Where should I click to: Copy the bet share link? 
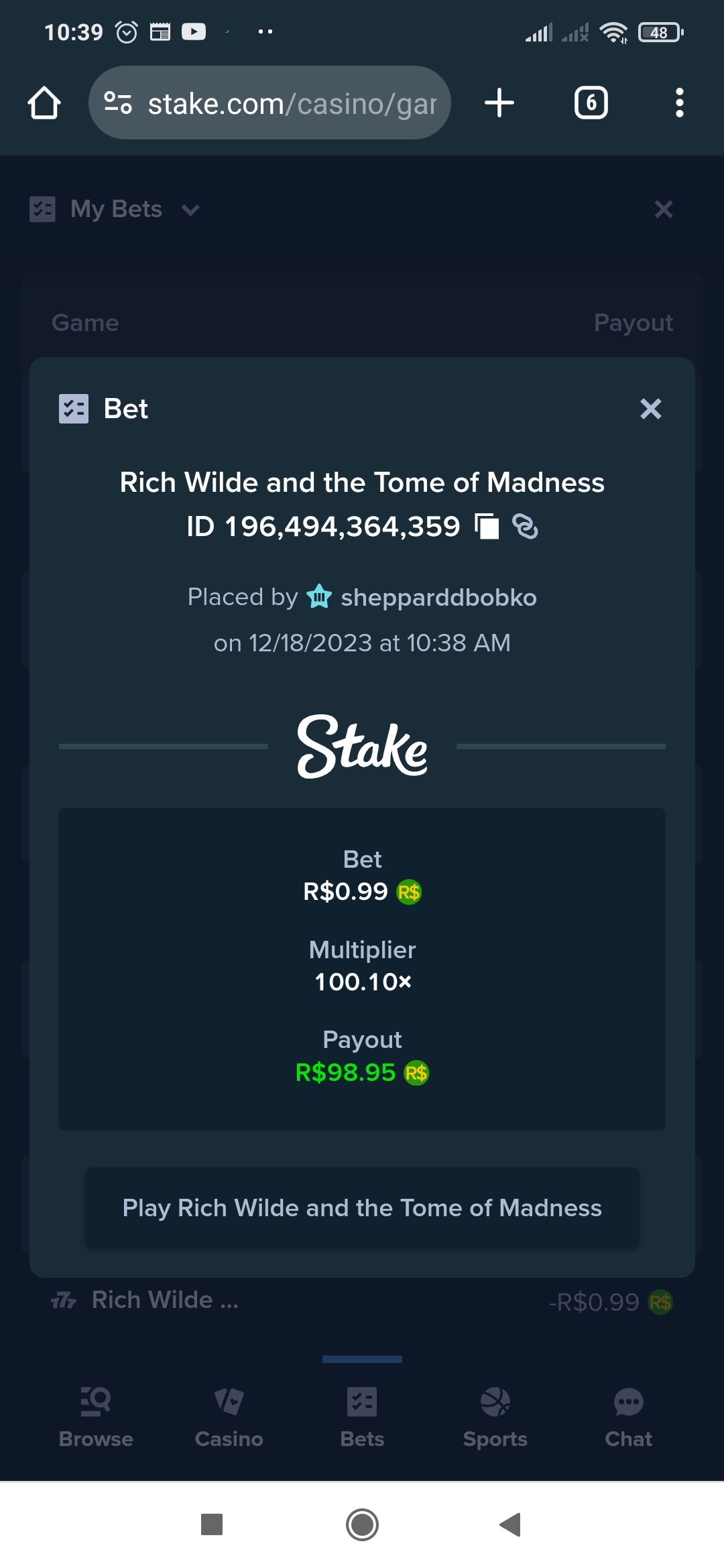click(525, 527)
